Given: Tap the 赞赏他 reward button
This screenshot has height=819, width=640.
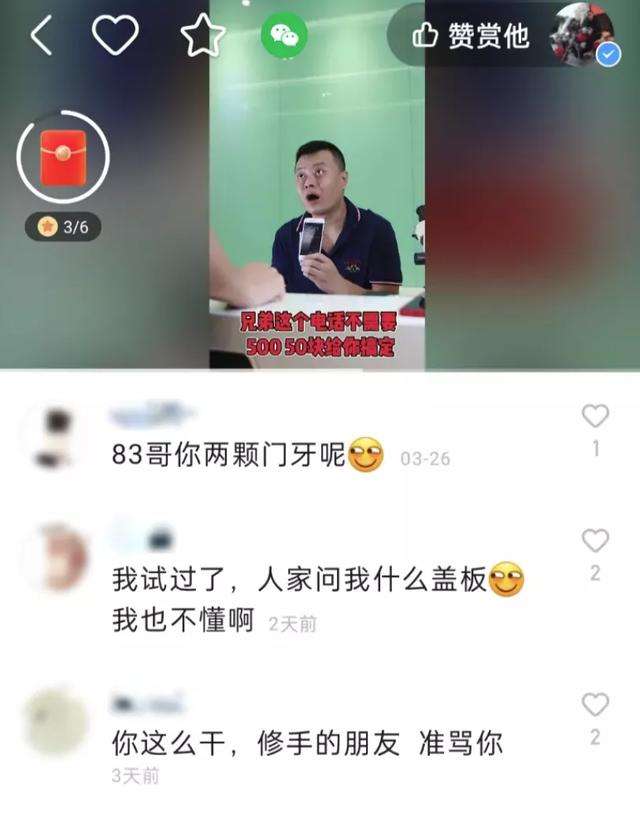Looking at the screenshot, I should click(471, 36).
